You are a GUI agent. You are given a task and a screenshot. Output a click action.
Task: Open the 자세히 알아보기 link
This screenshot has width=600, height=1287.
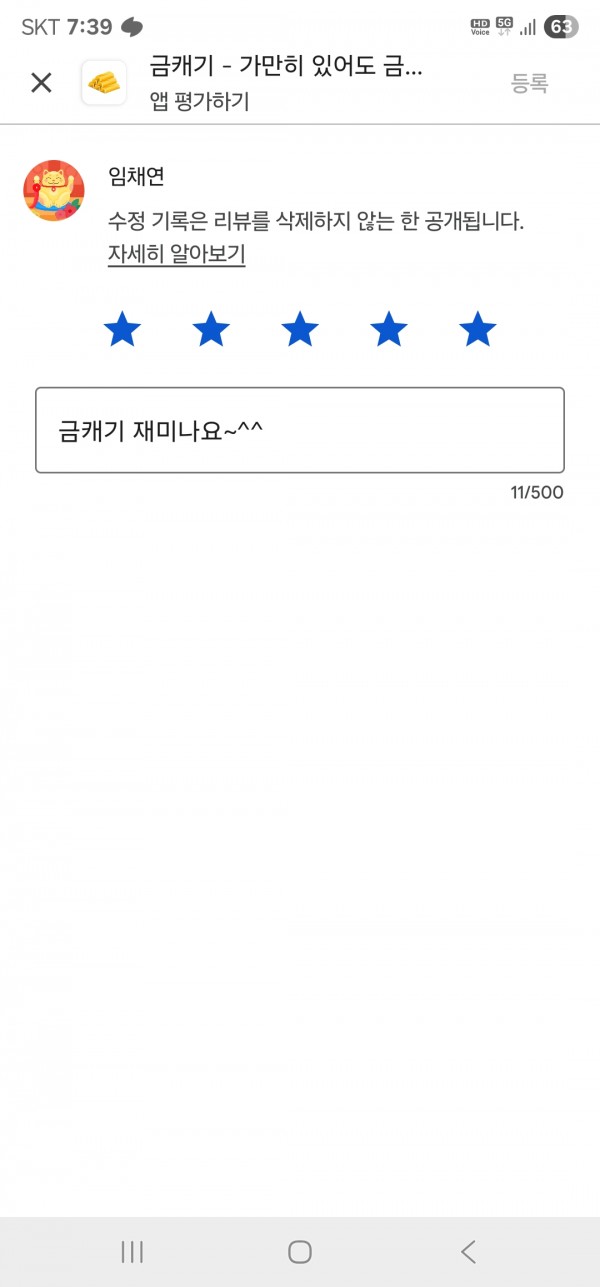(x=177, y=254)
